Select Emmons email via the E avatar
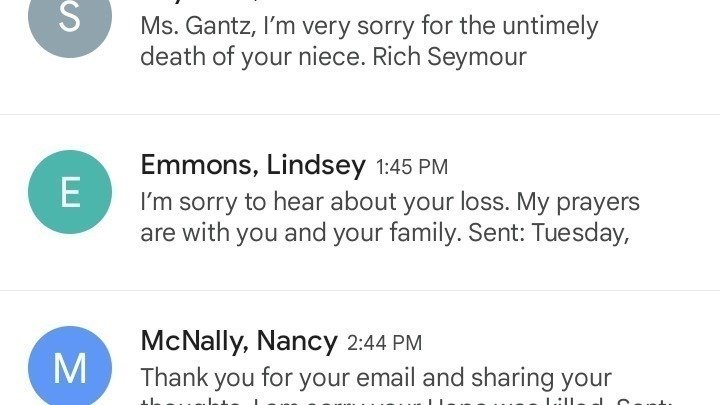The height and width of the screenshot is (405, 720). point(70,192)
